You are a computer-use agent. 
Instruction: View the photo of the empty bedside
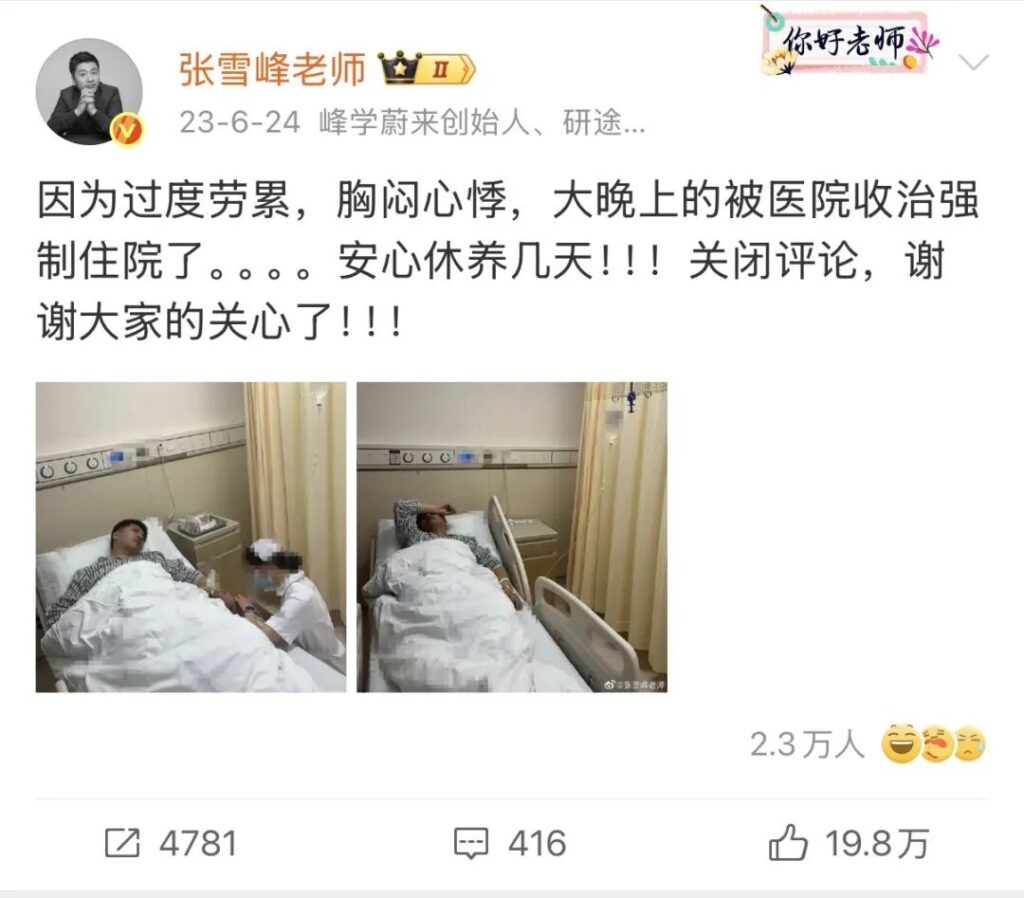[512, 537]
